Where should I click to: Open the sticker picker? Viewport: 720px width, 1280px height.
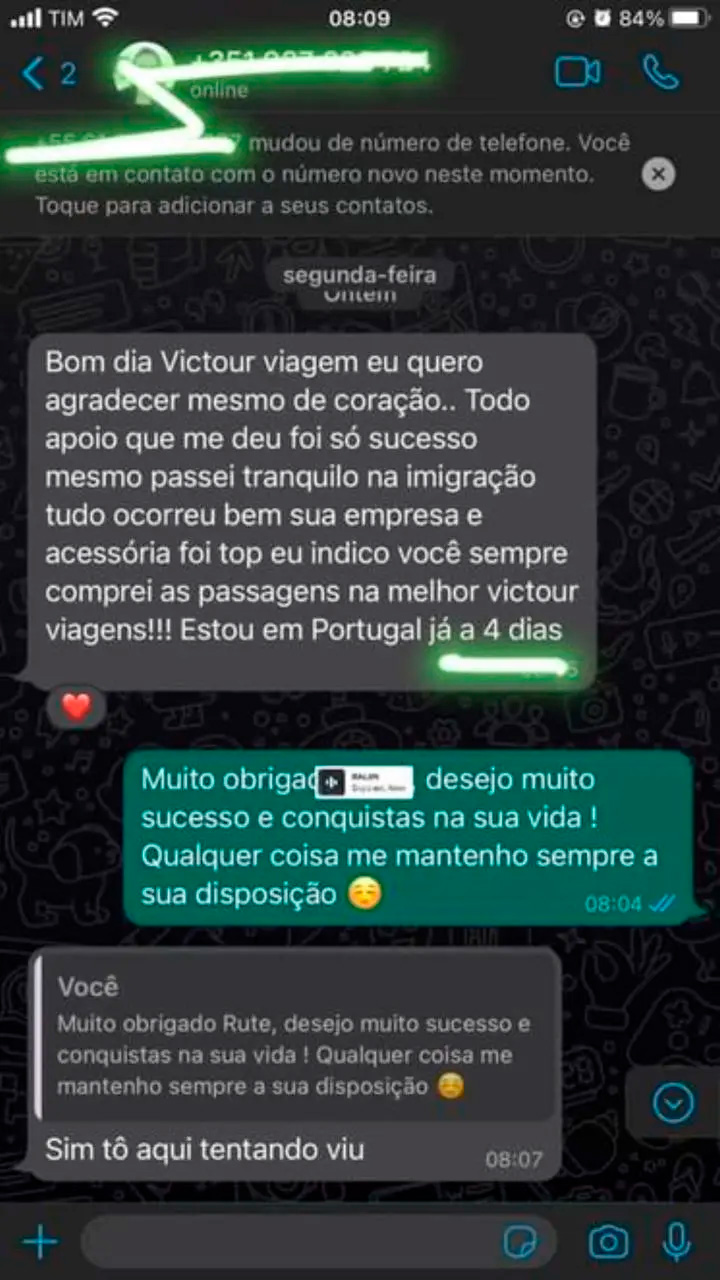pos(520,1243)
